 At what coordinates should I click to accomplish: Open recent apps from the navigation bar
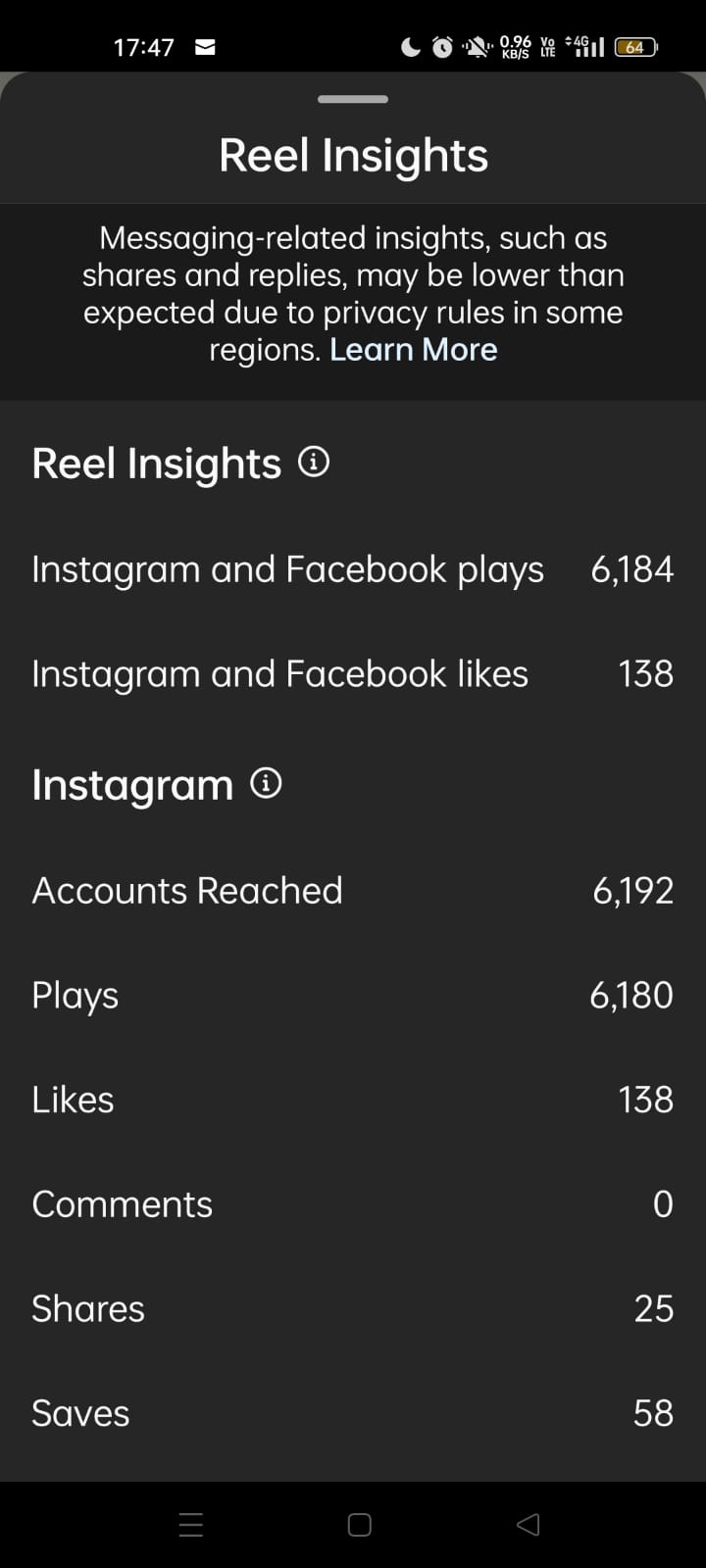191,1524
